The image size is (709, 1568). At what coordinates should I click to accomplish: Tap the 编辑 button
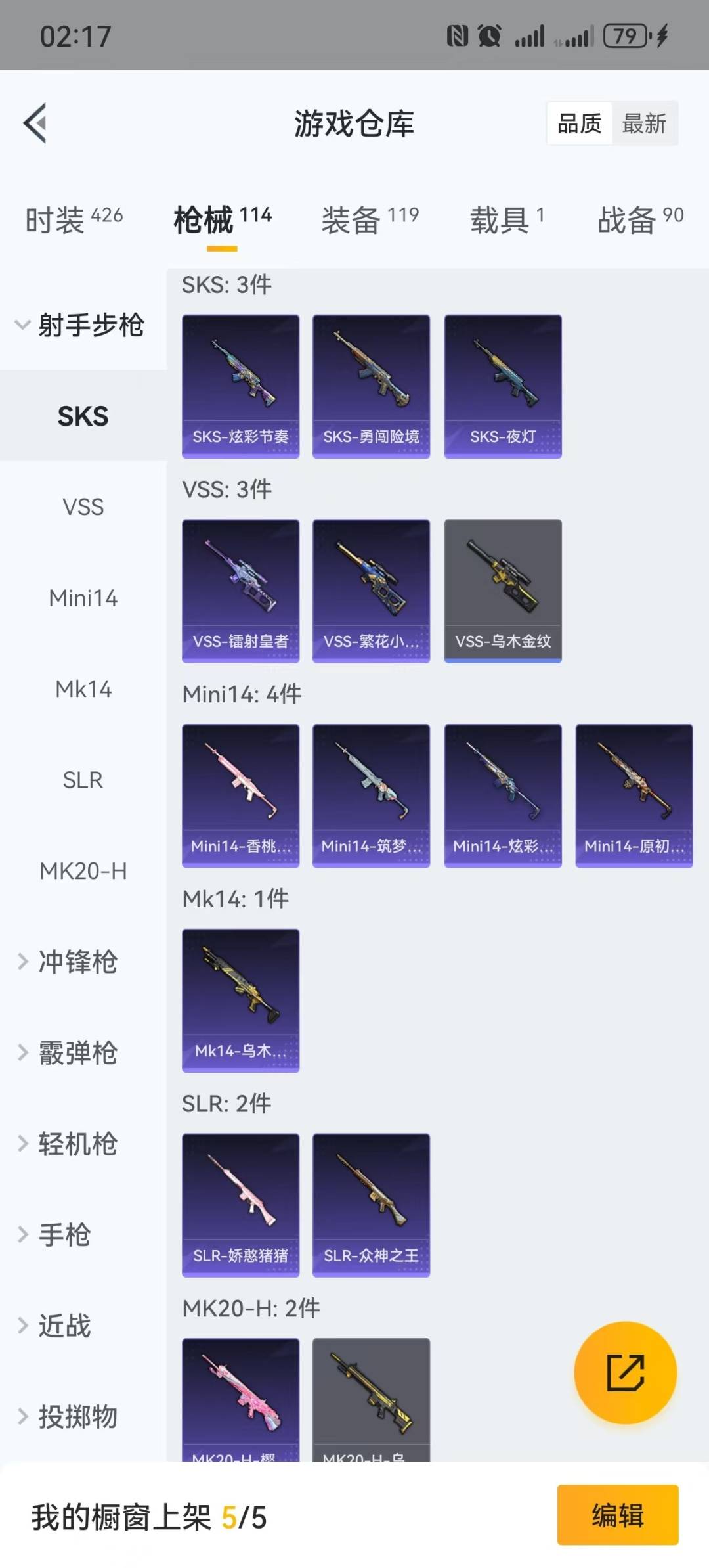pos(617,1515)
